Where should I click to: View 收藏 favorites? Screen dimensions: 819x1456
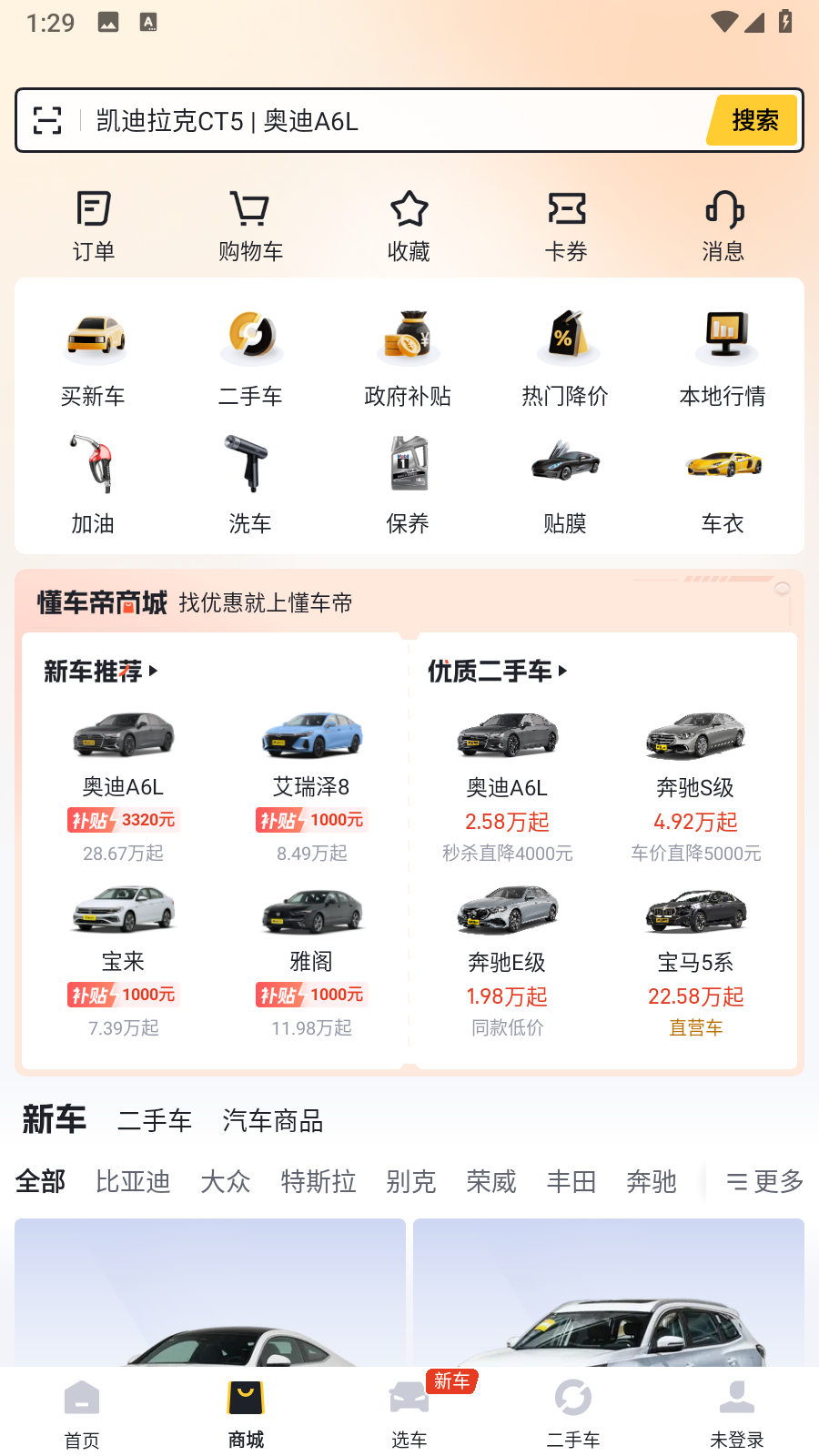[409, 226]
